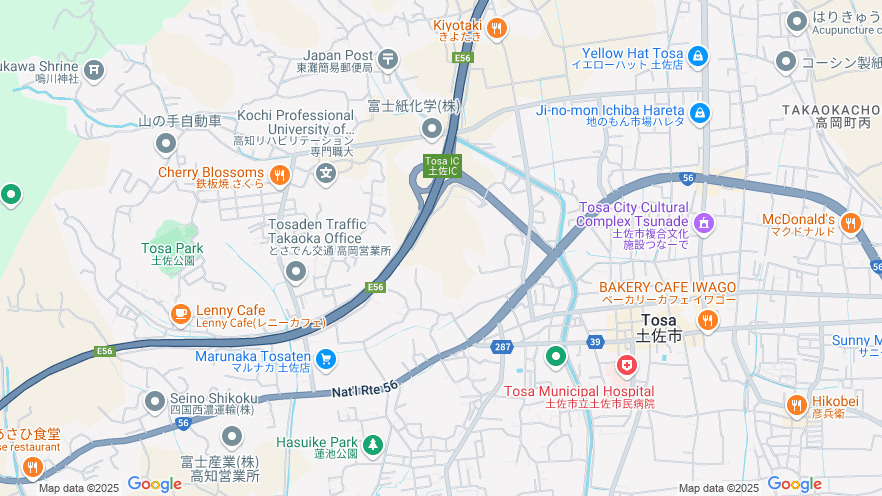Open the Tosaden Traffic Takaoka Office pin

(295, 271)
